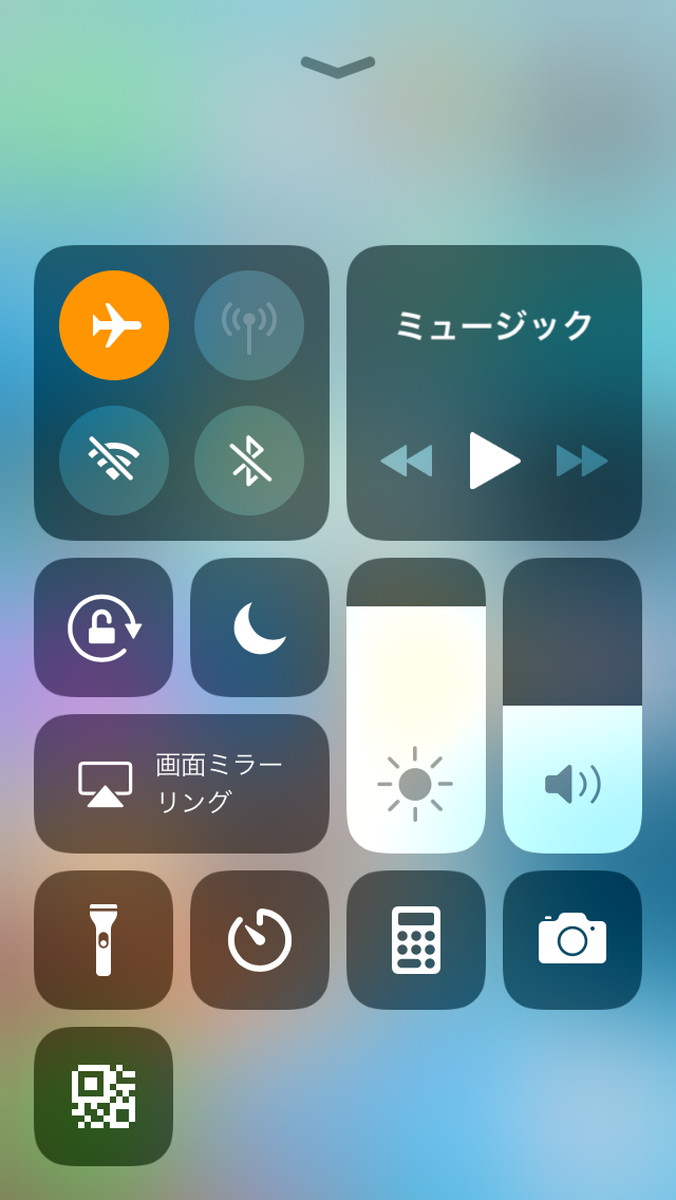The width and height of the screenshot is (676, 1200).
Task: Open the timer
Action: [x=260, y=940]
